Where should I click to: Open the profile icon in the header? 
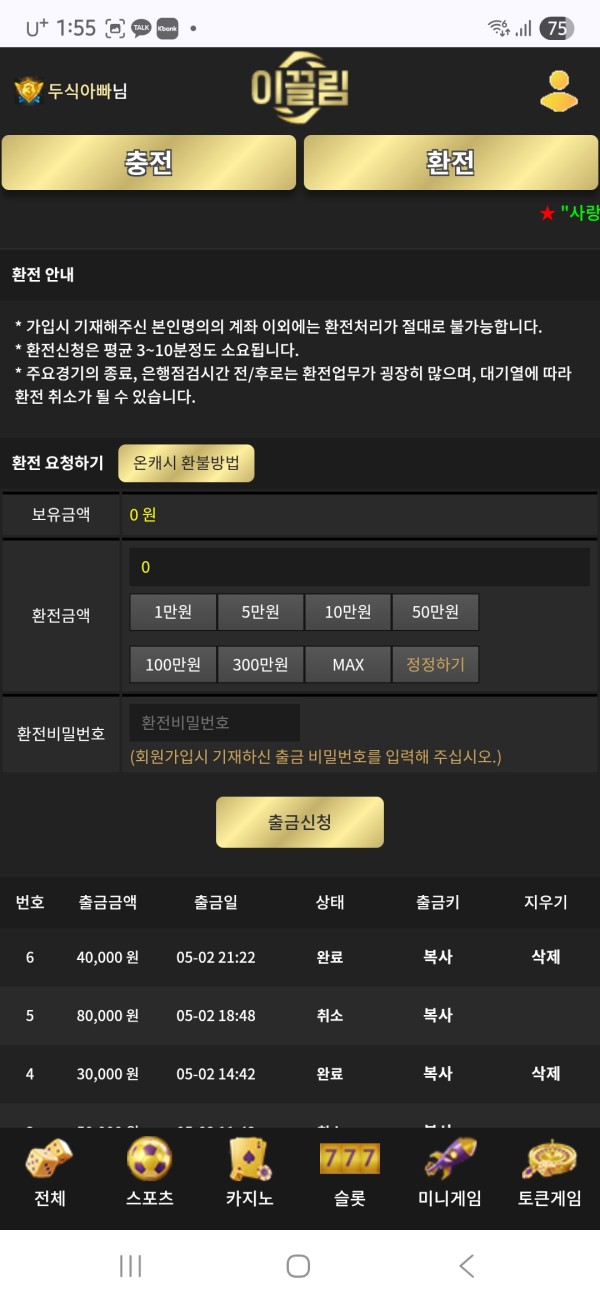[566, 91]
